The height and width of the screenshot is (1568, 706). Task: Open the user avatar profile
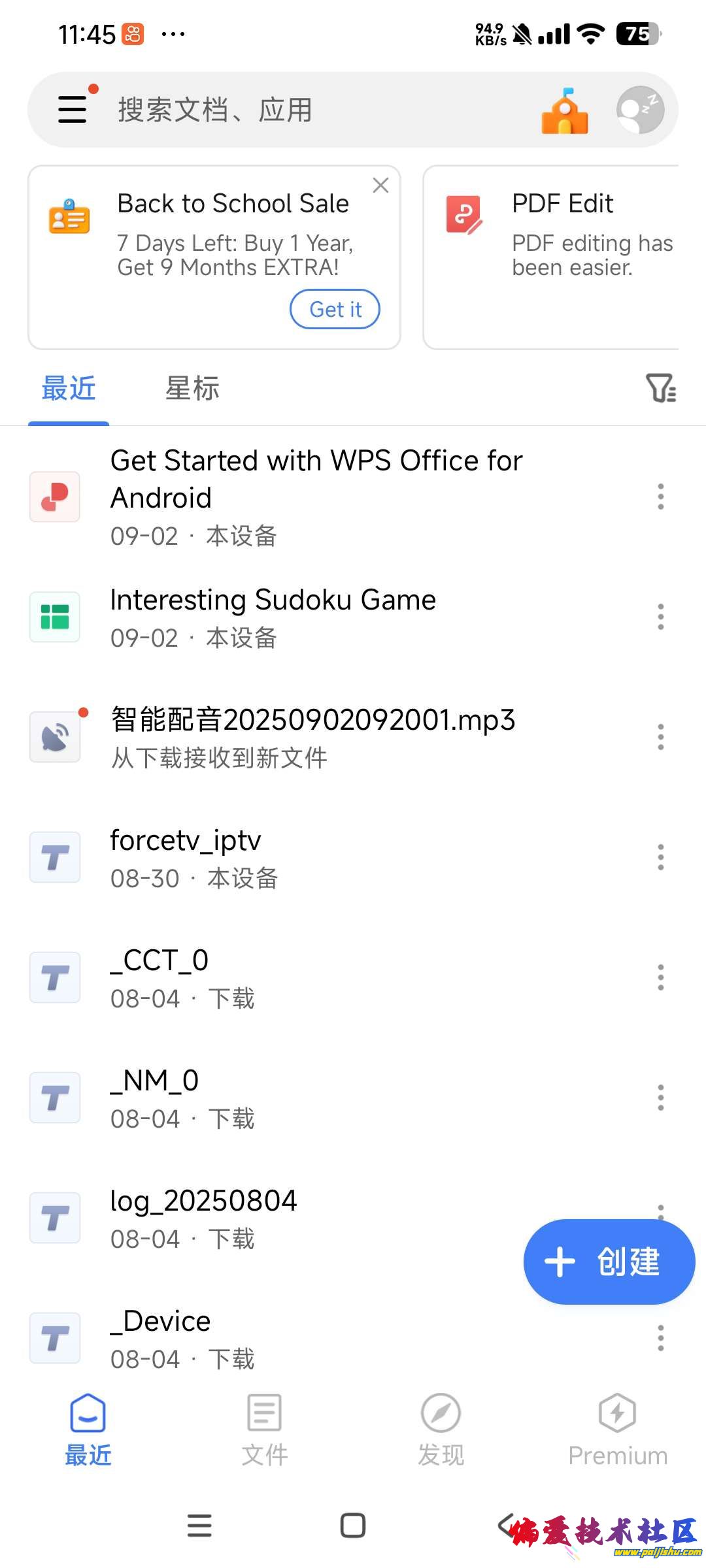pos(639,109)
